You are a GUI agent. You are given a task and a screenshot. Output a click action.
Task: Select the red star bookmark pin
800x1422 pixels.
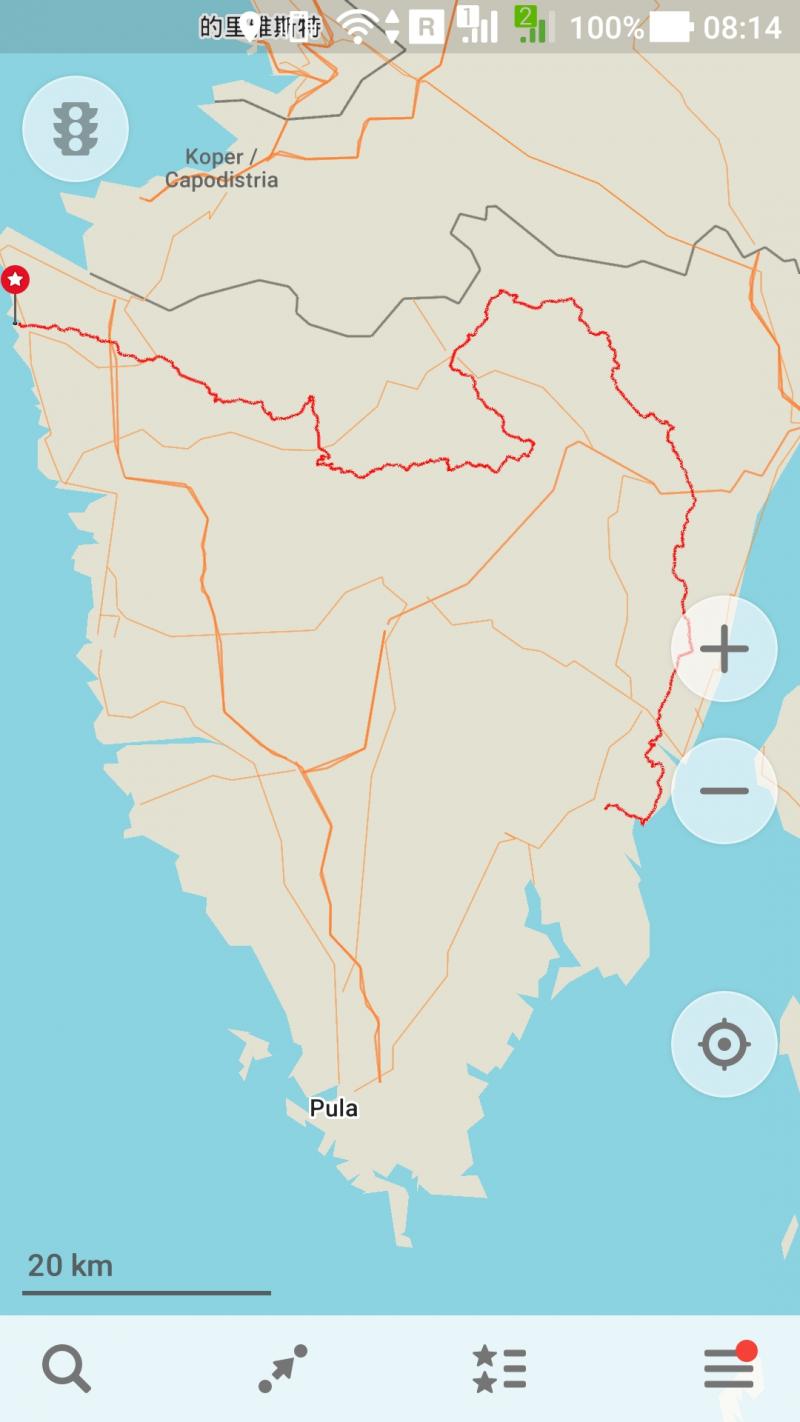15,280
